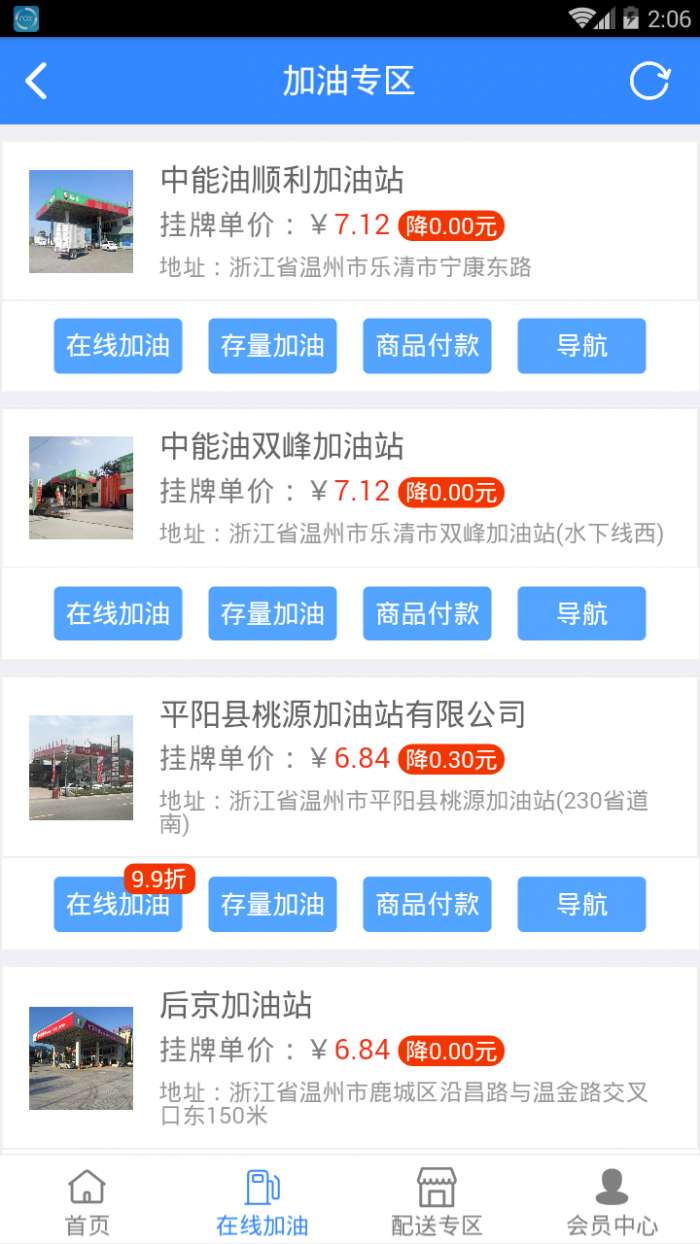
Task: Select 存量加油 for 中能油双峰加油站
Action: (x=272, y=613)
